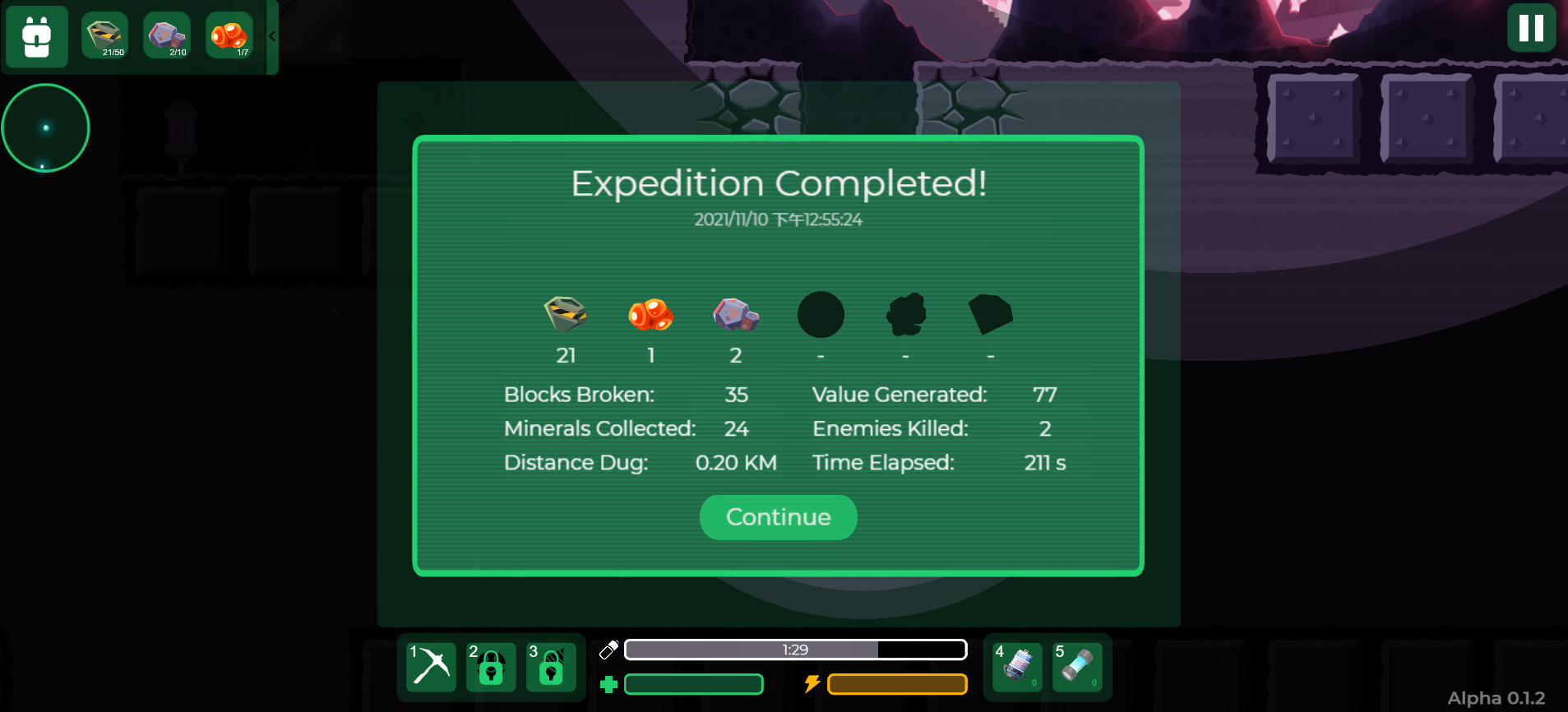Select the pickaxe tool slot 1
Image resolution: width=1568 pixels, height=712 pixels.
point(431,667)
